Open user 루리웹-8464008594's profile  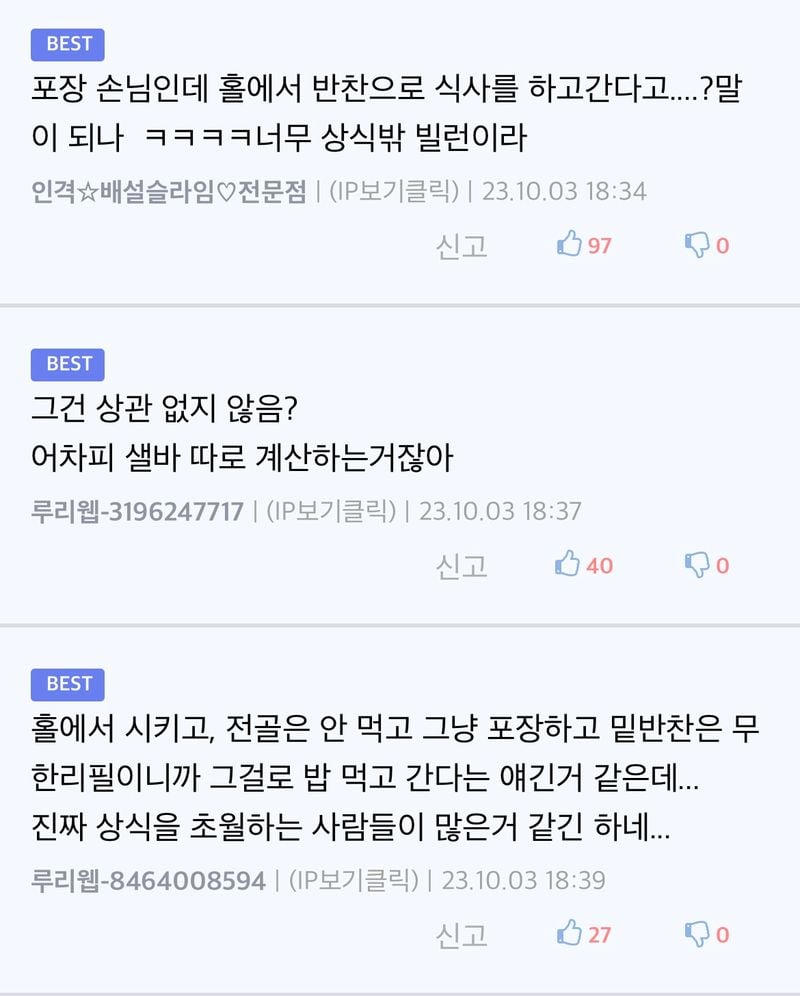pos(148,881)
